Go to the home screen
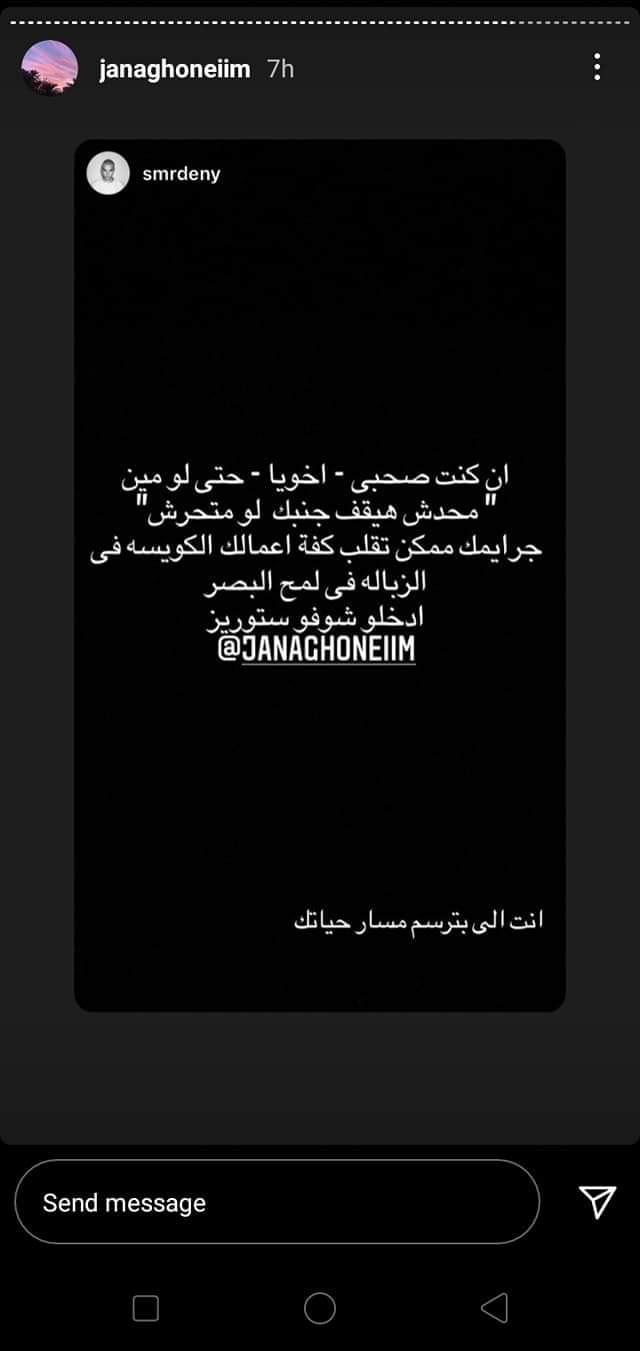 pyautogui.click(x=320, y=1307)
